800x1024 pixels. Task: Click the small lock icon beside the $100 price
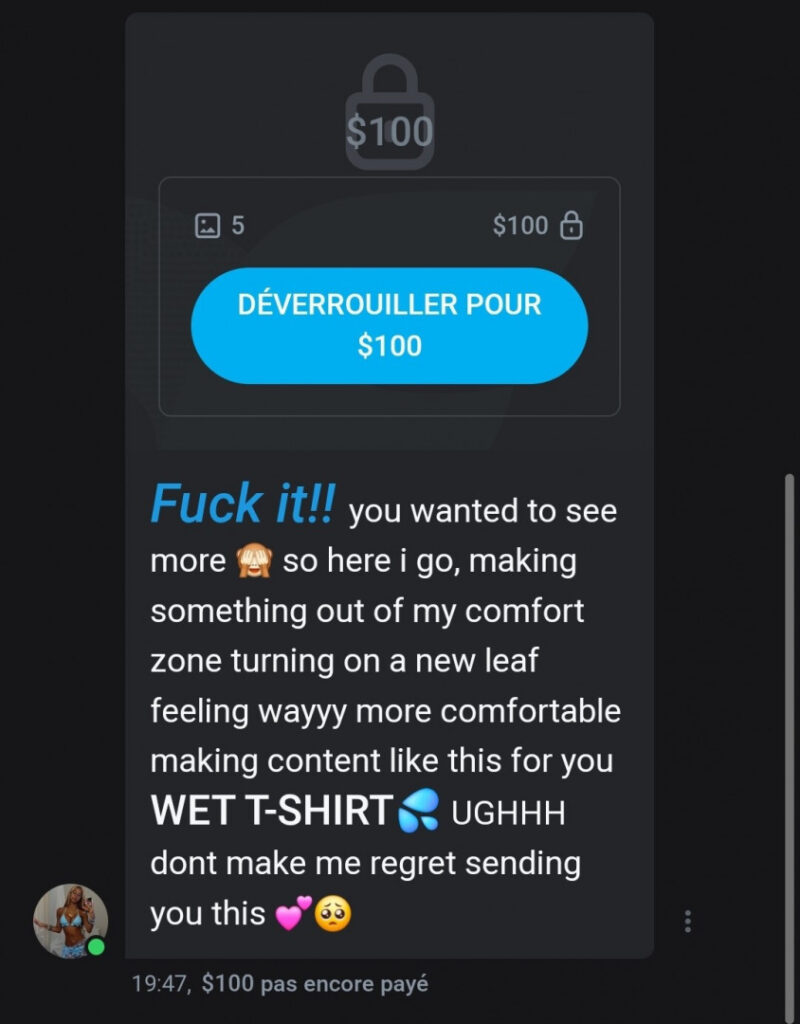pyautogui.click(x=571, y=225)
